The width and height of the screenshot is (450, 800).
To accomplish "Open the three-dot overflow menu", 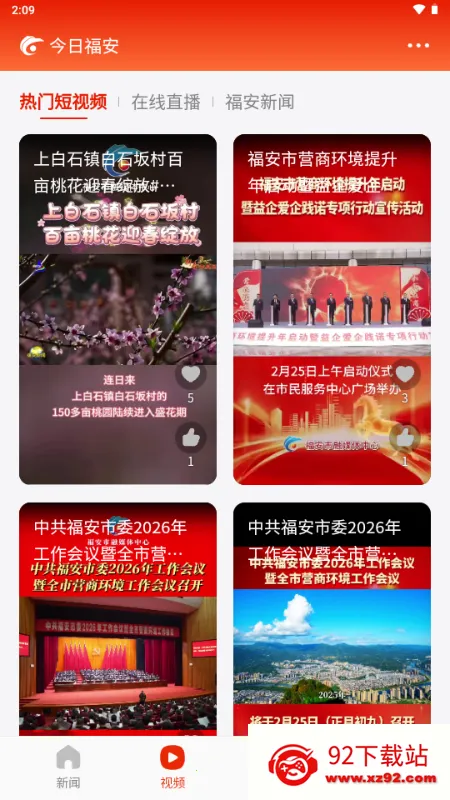I will coord(418,45).
